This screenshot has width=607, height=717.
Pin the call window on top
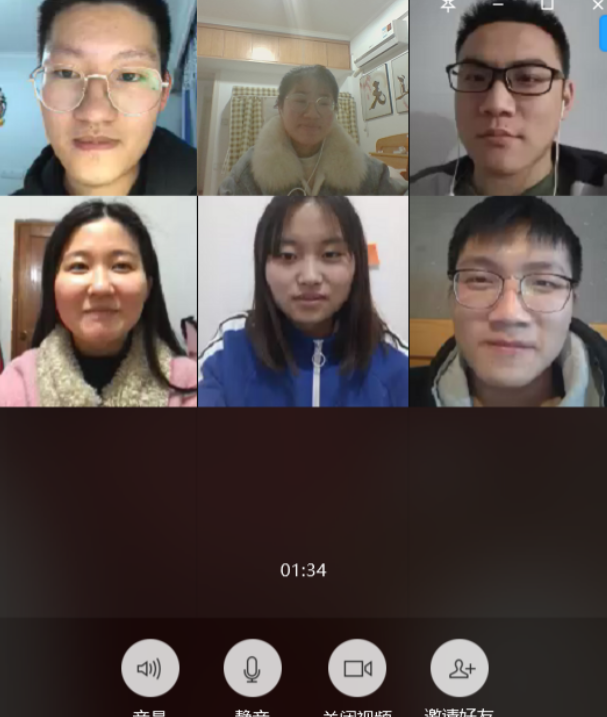448,6
